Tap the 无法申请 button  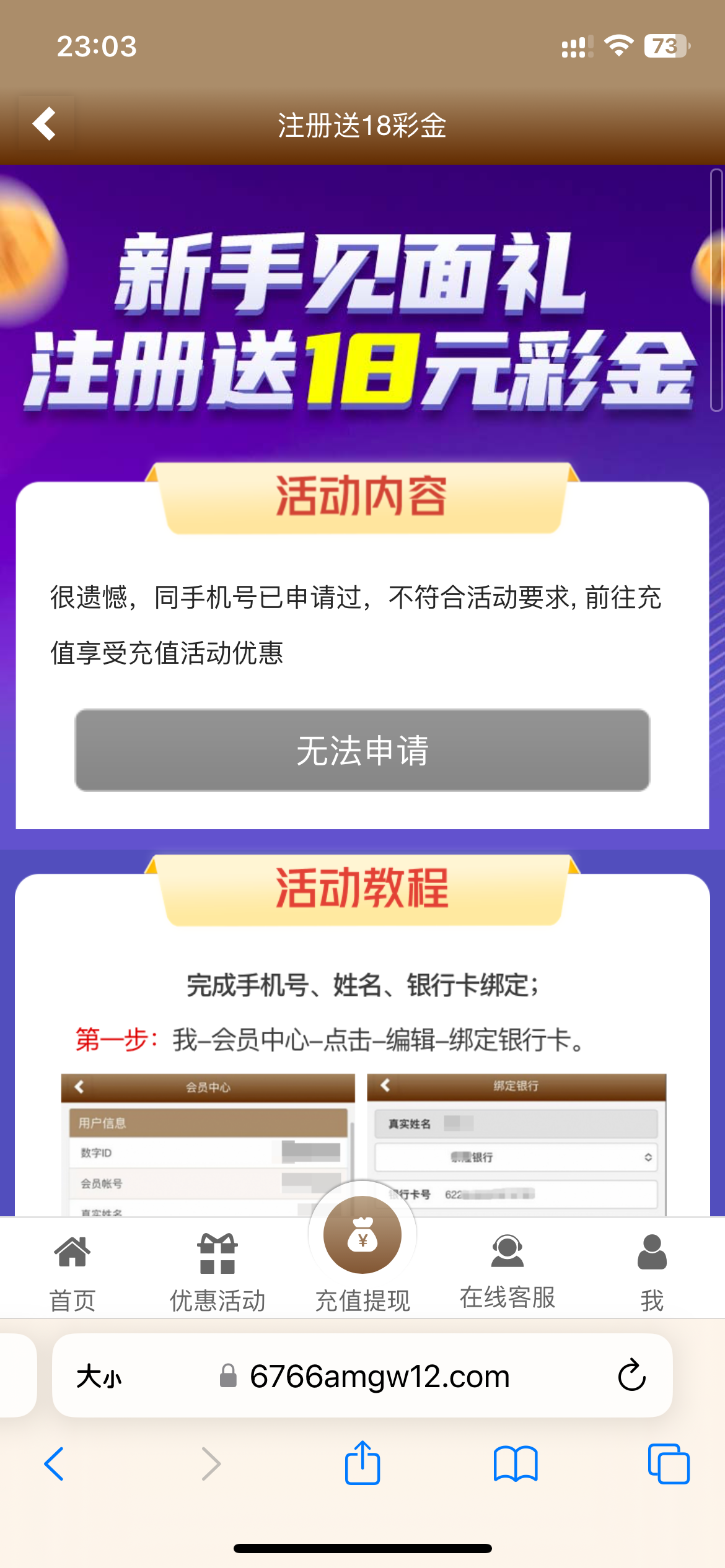pyautogui.click(x=362, y=750)
